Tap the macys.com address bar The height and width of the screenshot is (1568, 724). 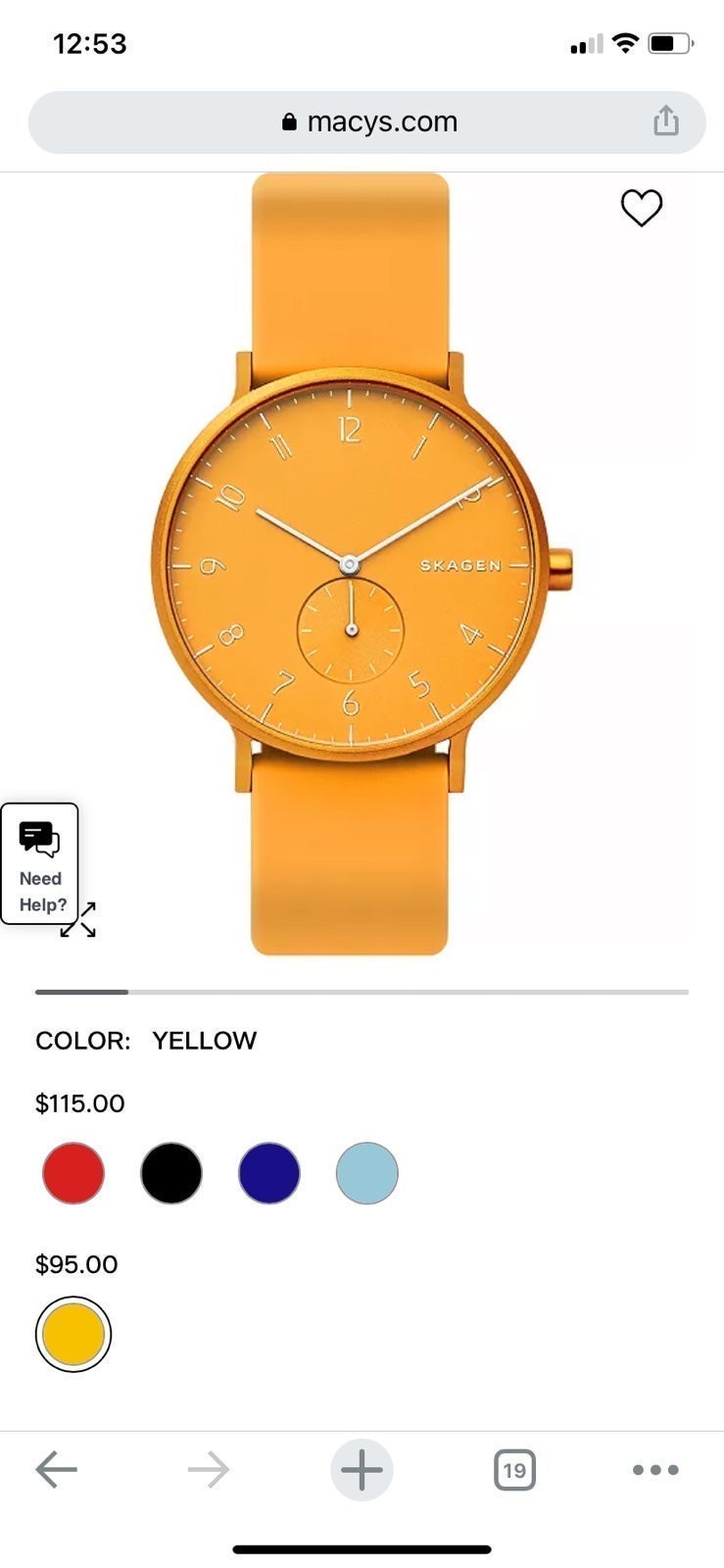coord(366,122)
